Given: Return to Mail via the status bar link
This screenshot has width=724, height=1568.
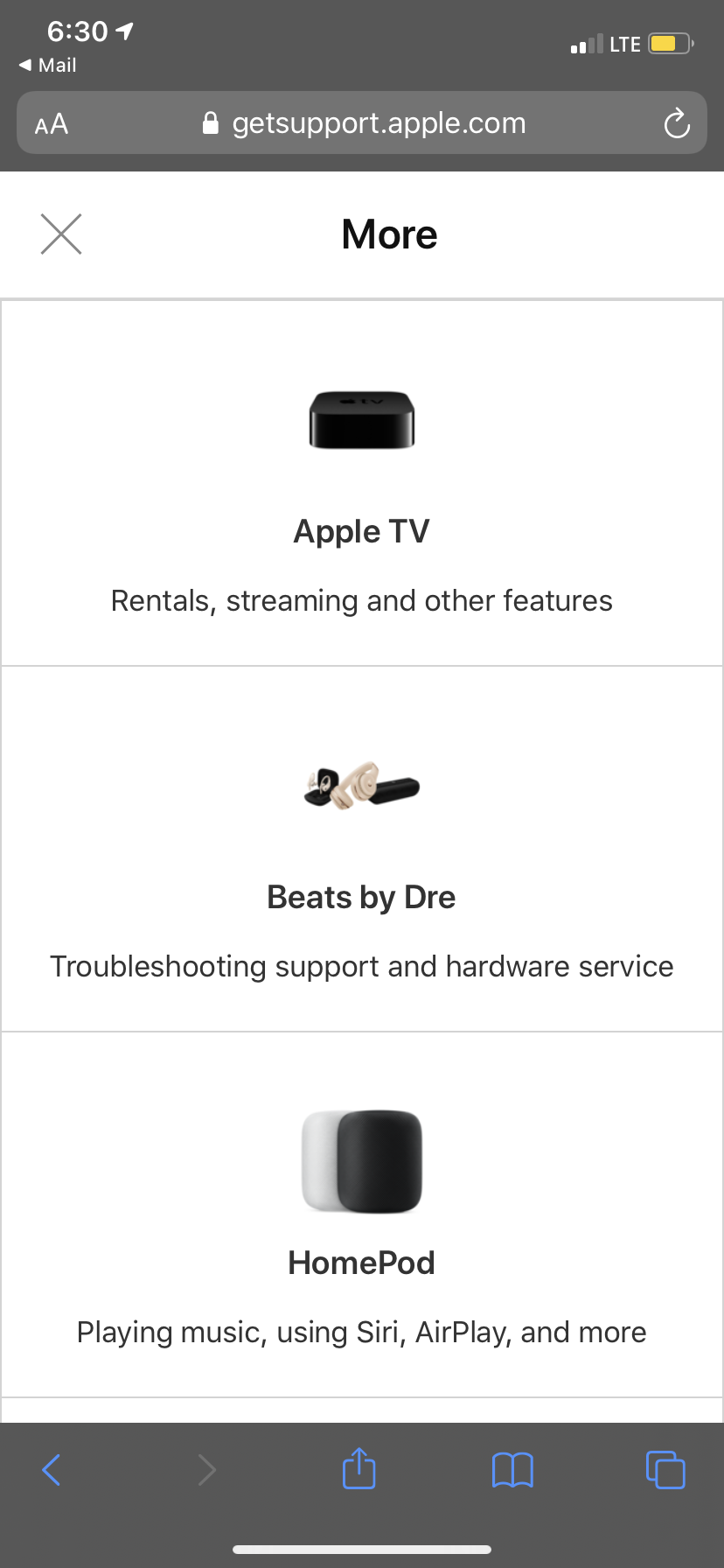Looking at the screenshot, I should [x=45, y=65].
